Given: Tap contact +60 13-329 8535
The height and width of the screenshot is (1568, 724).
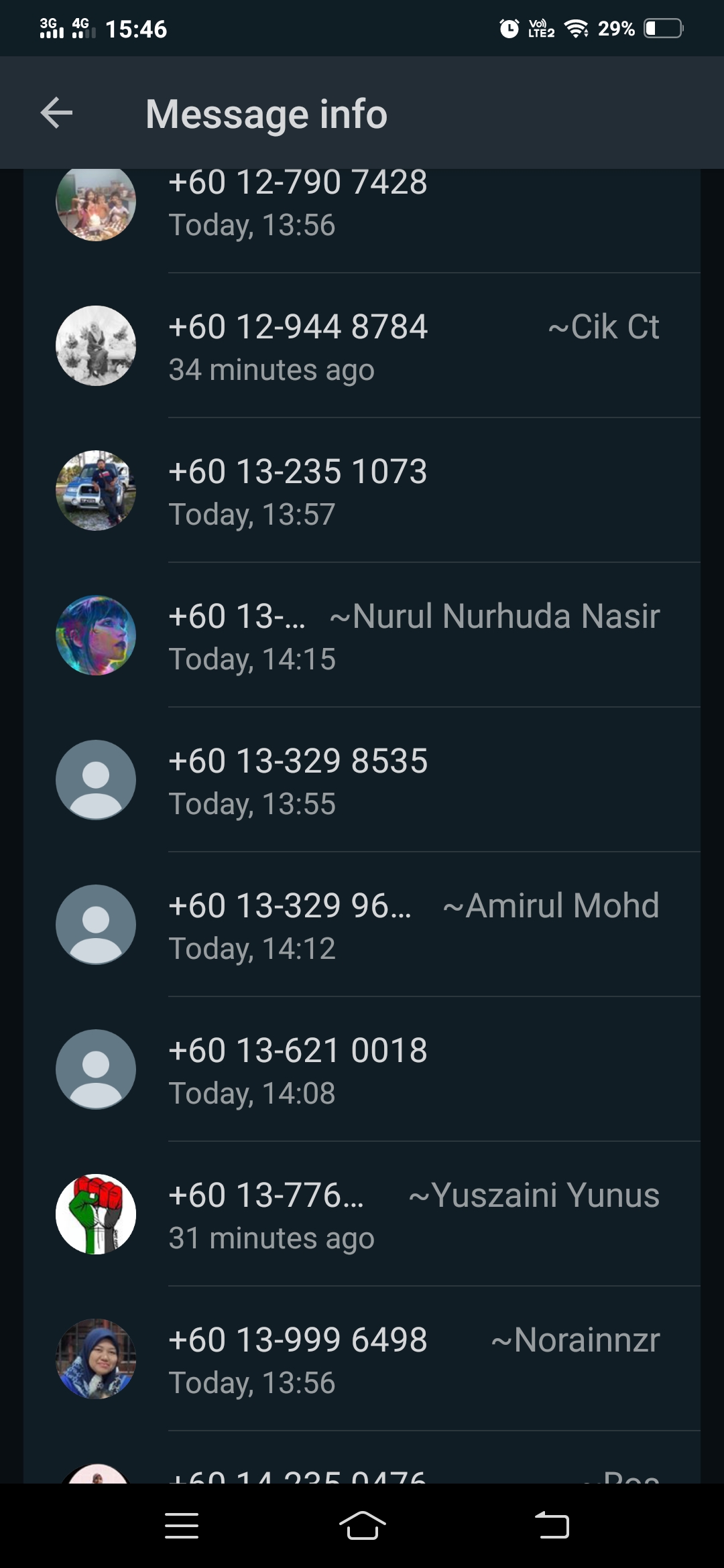Looking at the screenshot, I should pyautogui.click(x=362, y=781).
